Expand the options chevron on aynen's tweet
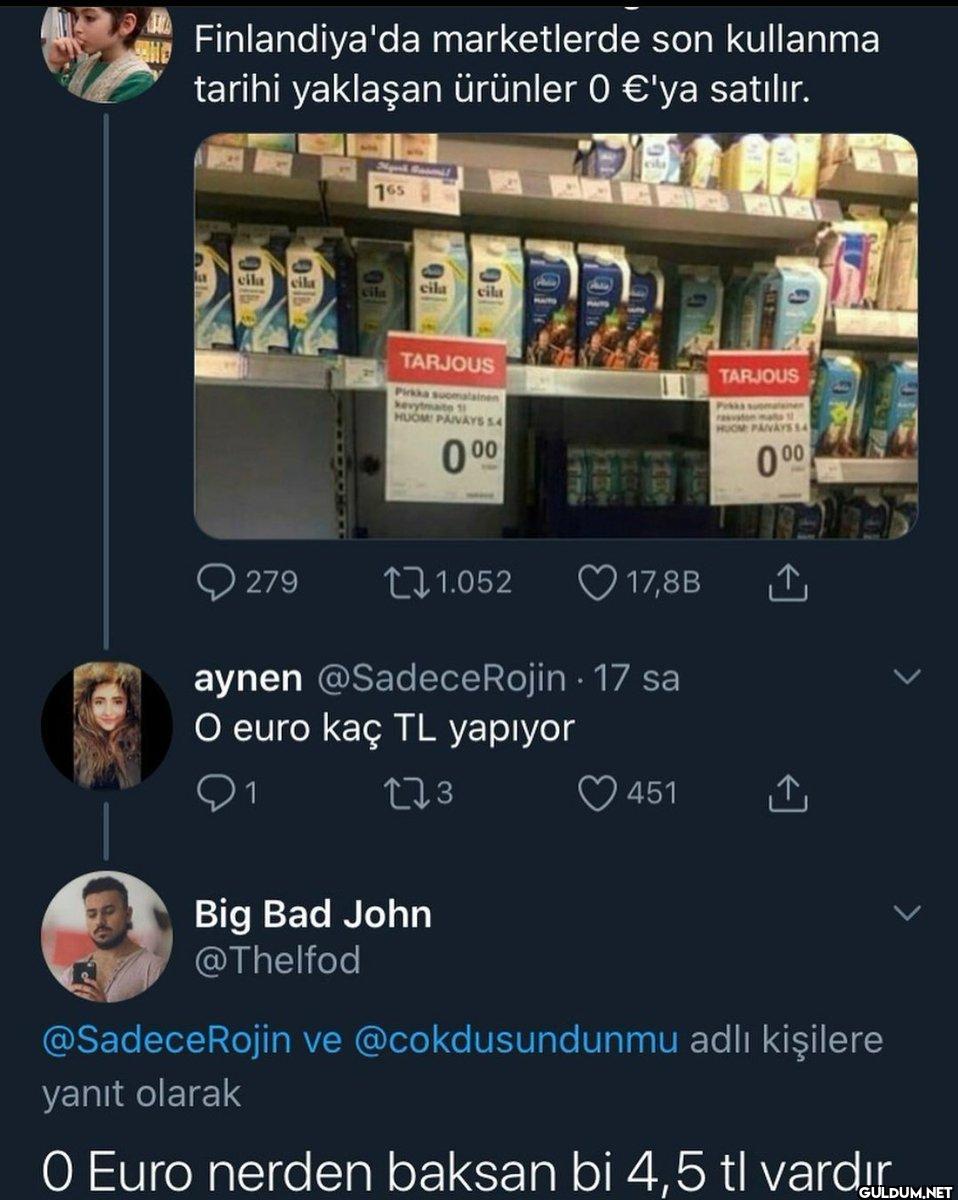 pos(906,677)
